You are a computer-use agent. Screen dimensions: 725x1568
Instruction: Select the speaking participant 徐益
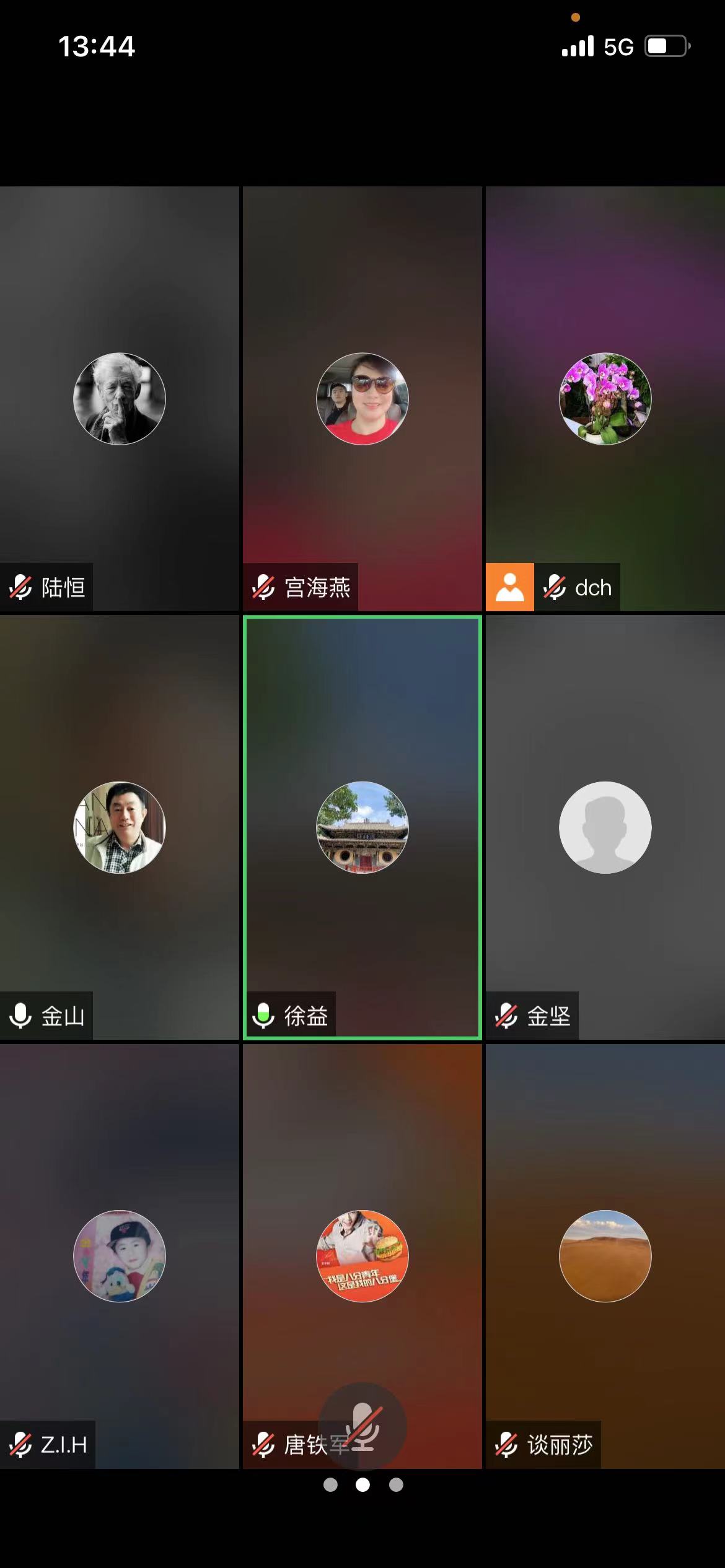click(362, 827)
